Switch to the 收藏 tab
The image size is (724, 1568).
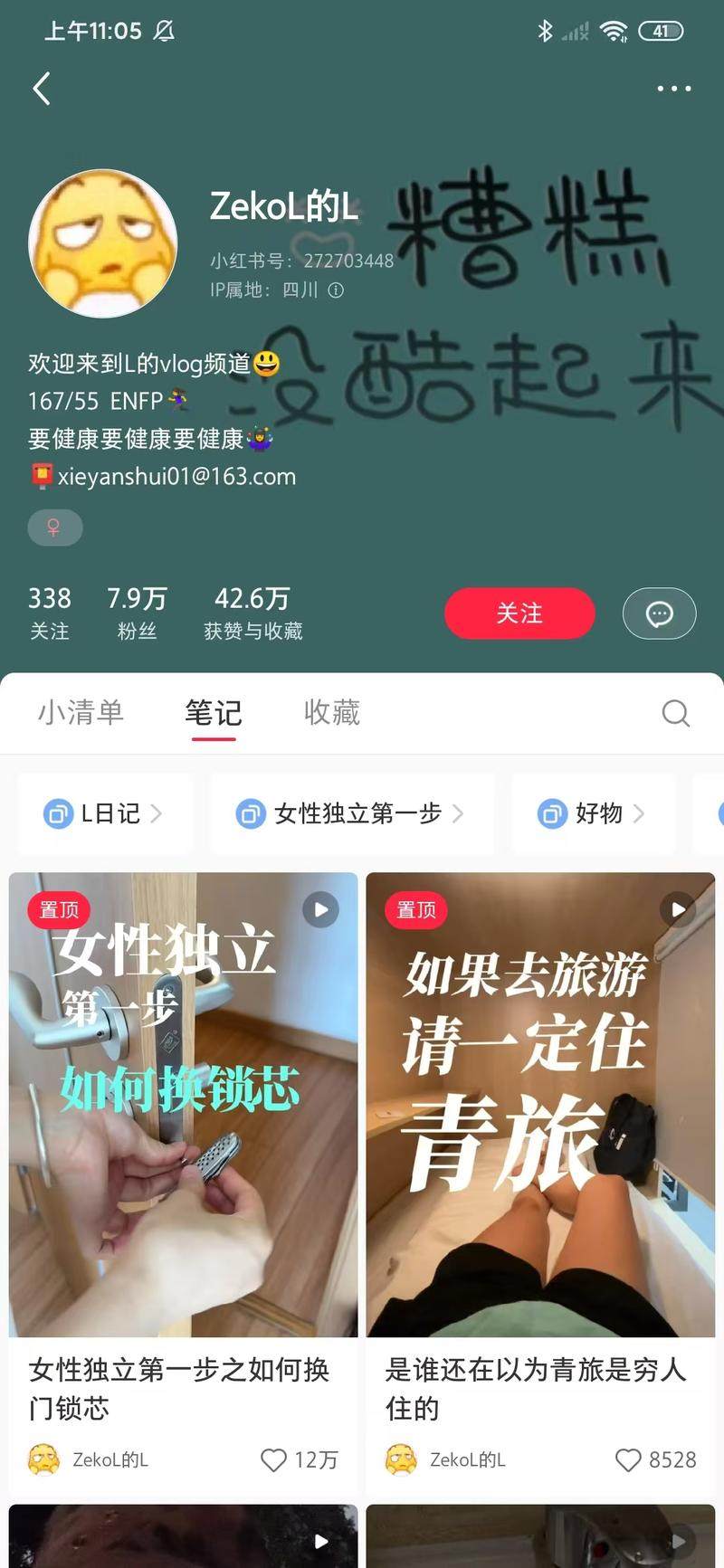coord(331,713)
